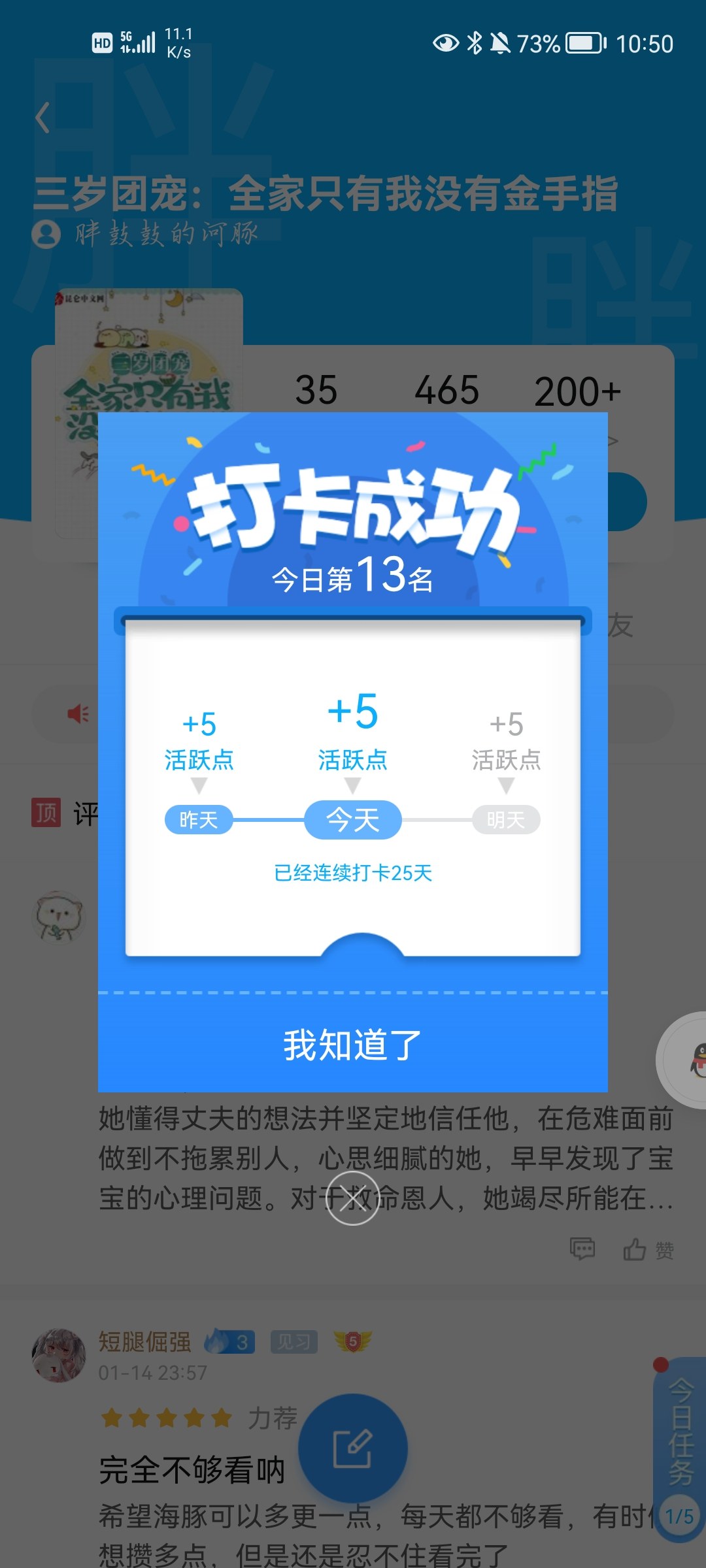Like the review with the 赞 thumb
The height and width of the screenshot is (1568, 706).
tap(648, 1249)
